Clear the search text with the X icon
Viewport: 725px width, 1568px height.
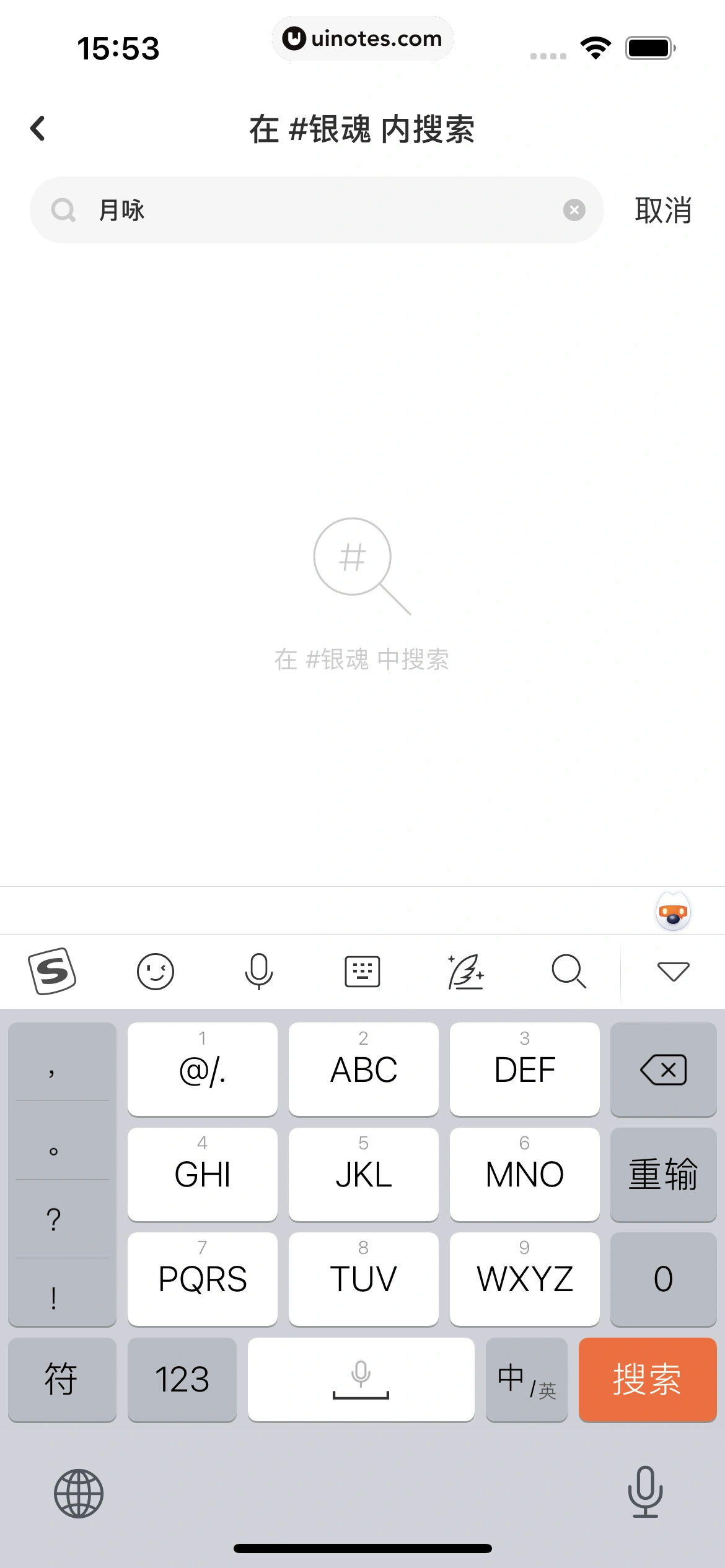pyautogui.click(x=574, y=210)
